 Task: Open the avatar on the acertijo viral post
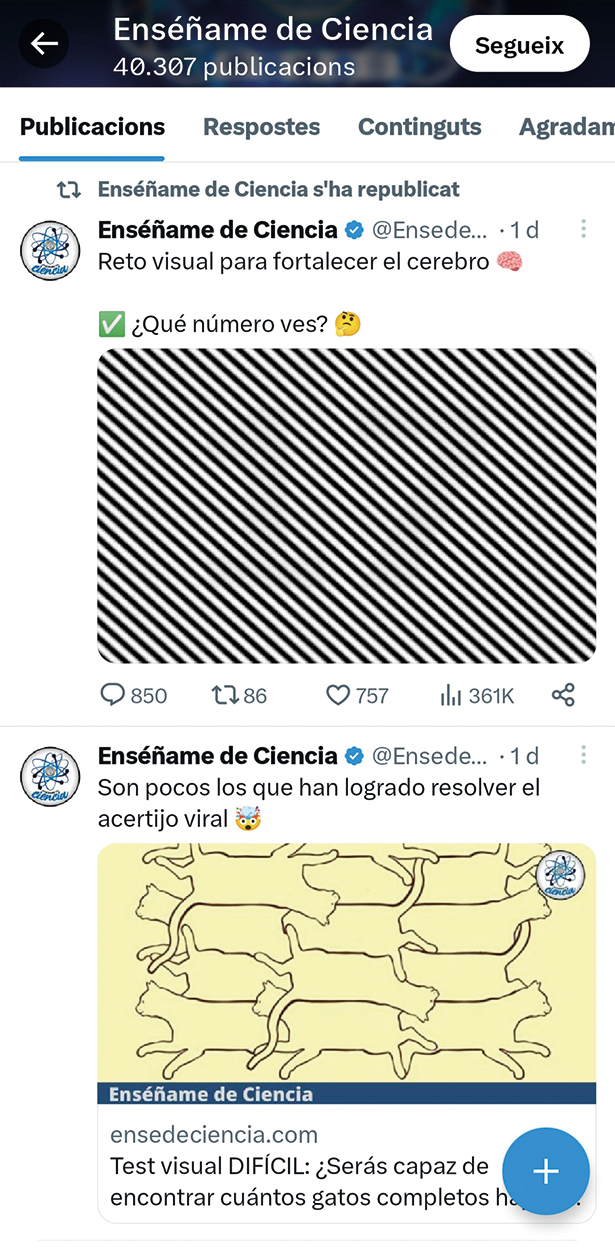click(x=50, y=776)
